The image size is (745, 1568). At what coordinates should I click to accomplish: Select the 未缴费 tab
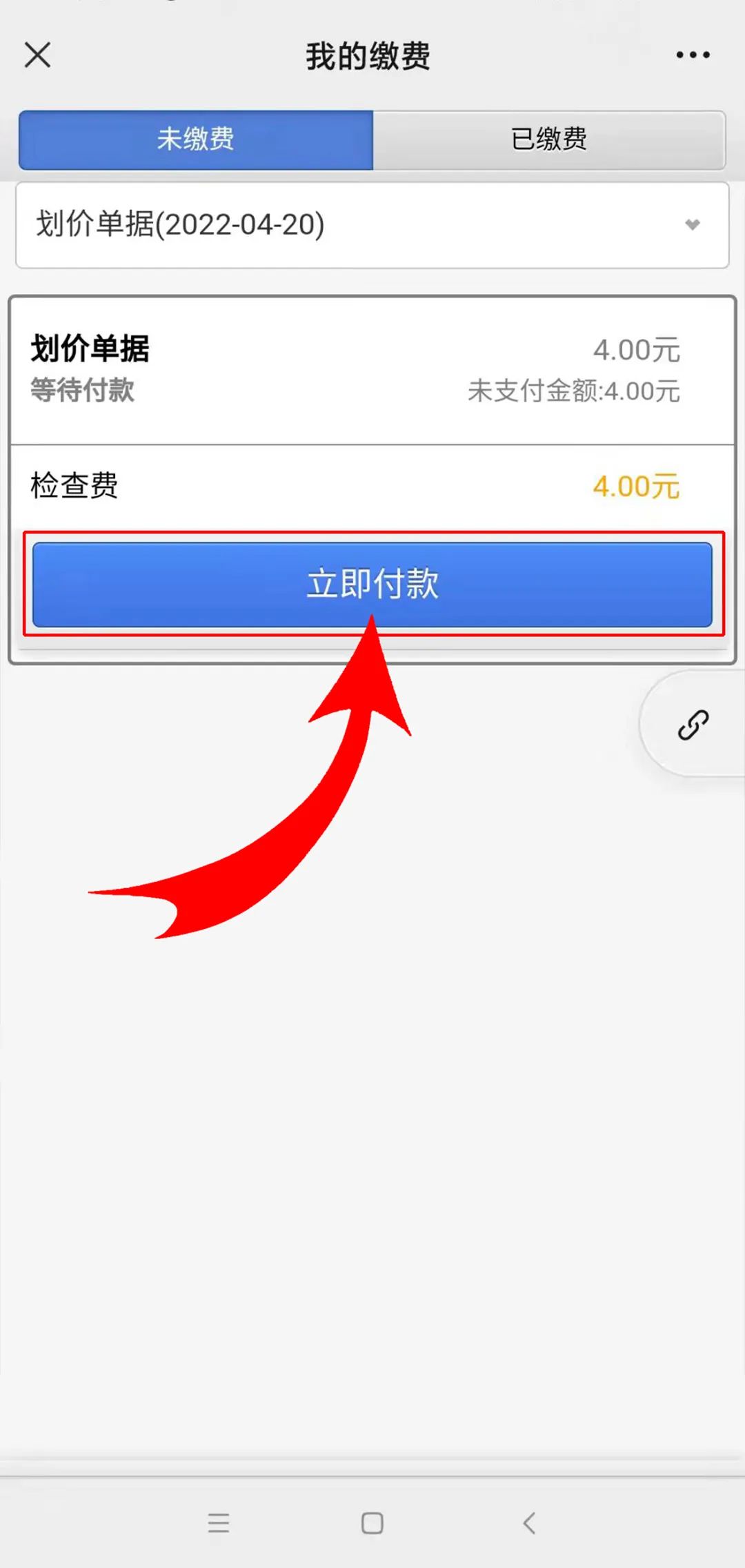[196, 139]
